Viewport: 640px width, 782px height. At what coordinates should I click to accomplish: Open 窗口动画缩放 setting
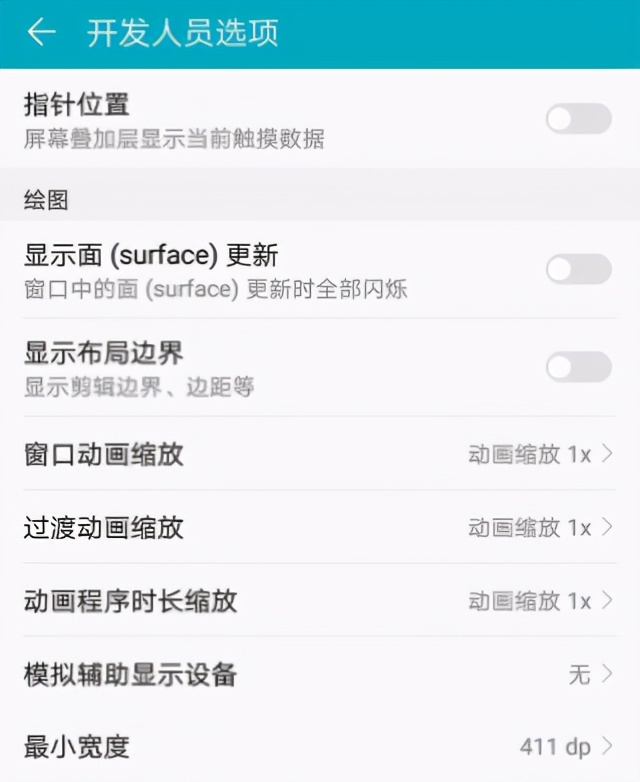pos(320,454)
